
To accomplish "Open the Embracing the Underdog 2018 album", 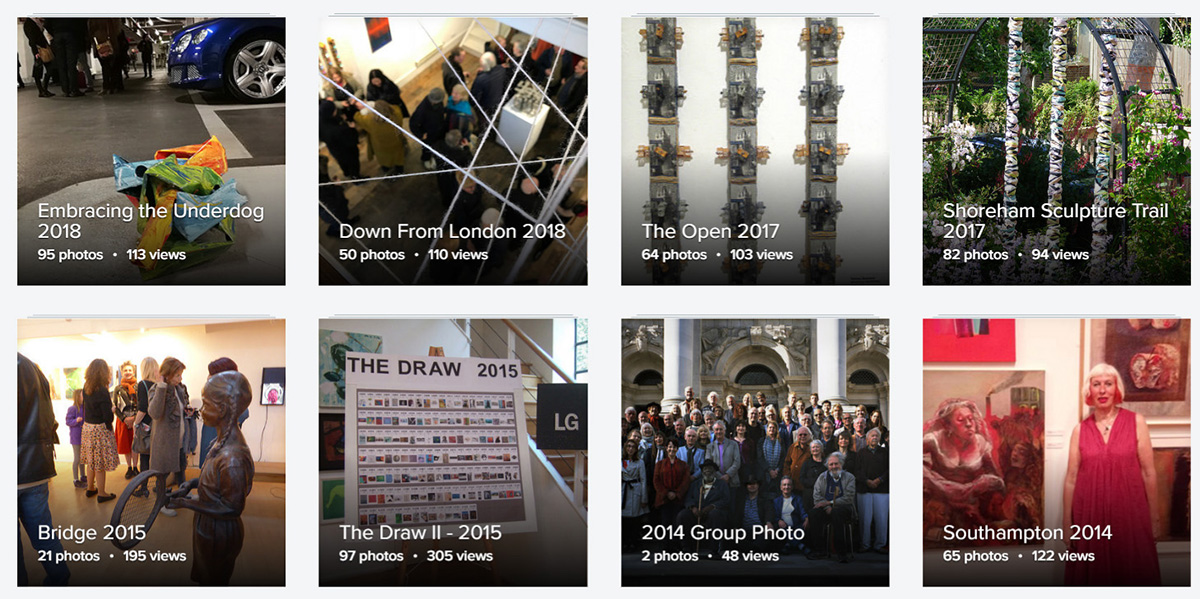I will 151,150.
